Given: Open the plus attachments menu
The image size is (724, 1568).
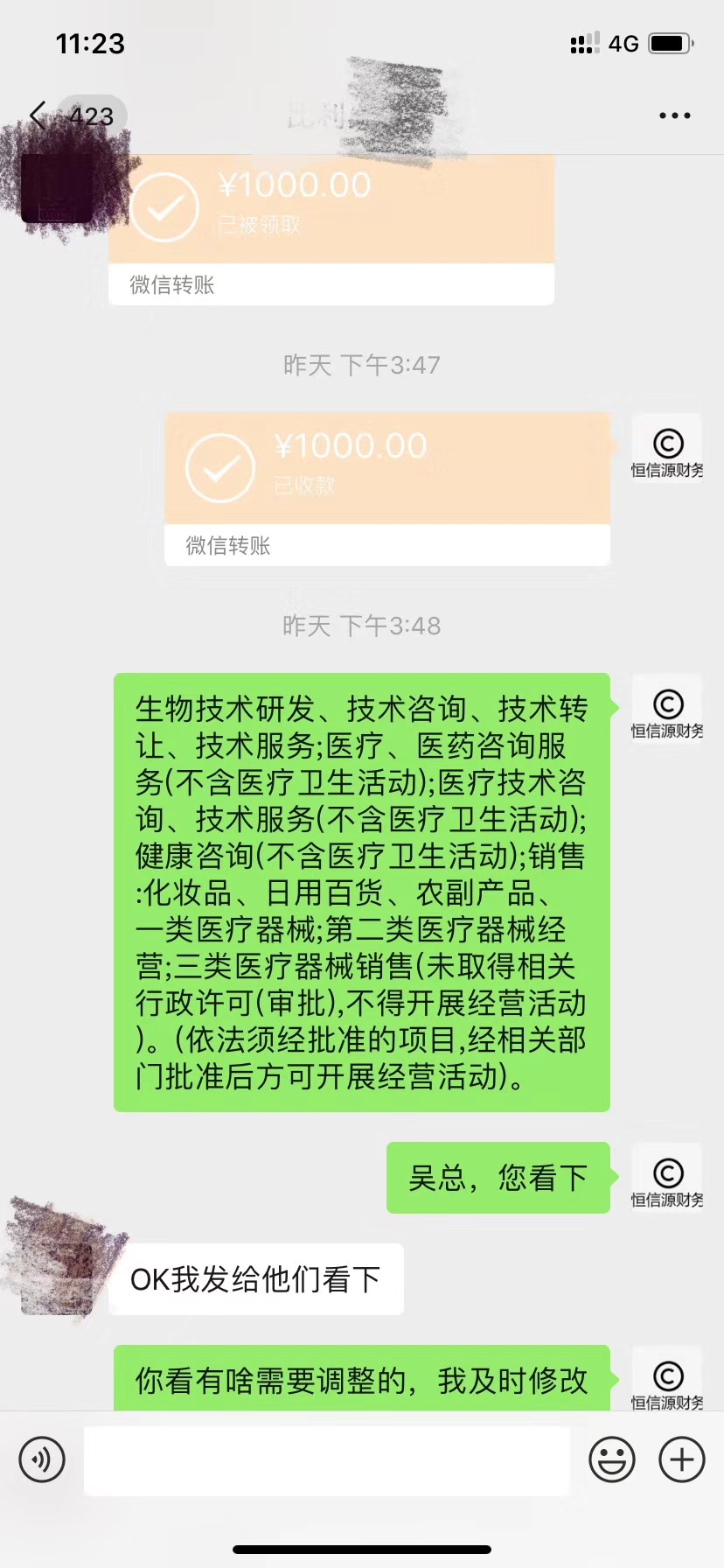Looking at the screenshot, I should click(682, 1459).
